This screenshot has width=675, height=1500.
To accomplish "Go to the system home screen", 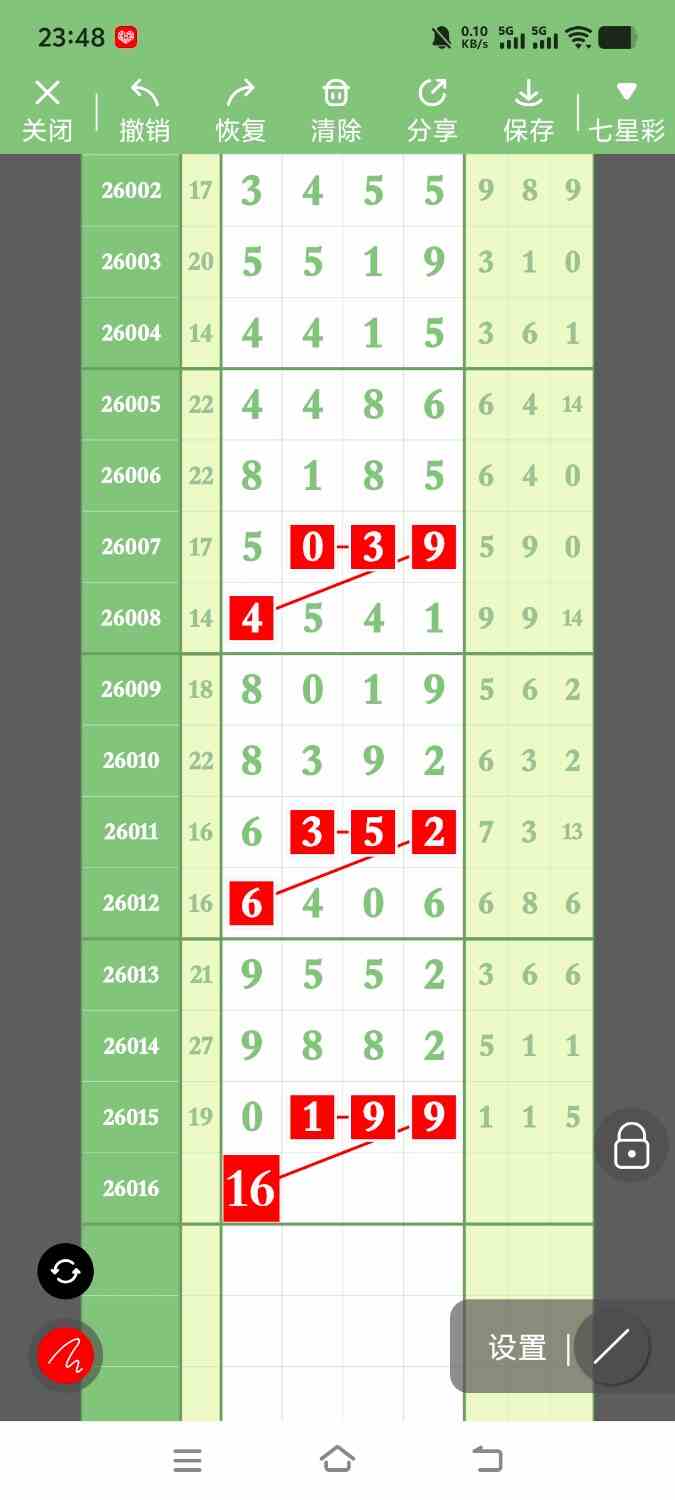I will click(x=337, y=1460).
